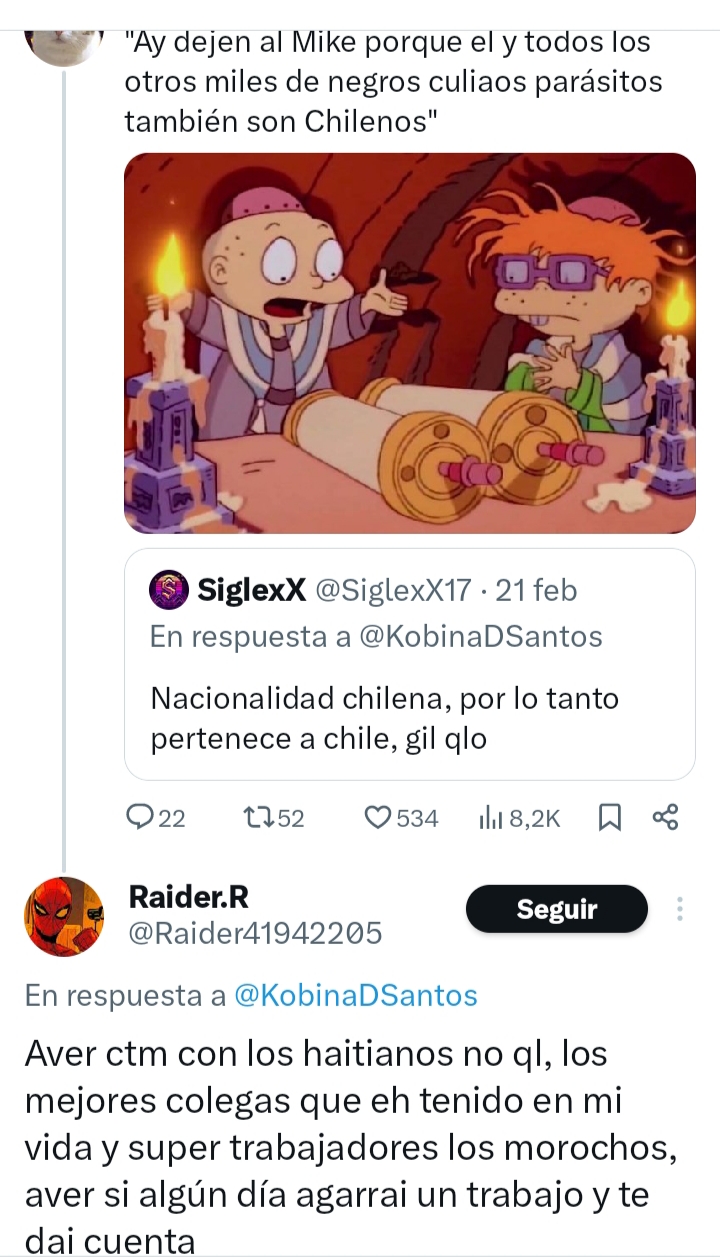Bookmark the tweet with the Rugrats image
Screen dimensions: 720x1257
pos(608,819)
